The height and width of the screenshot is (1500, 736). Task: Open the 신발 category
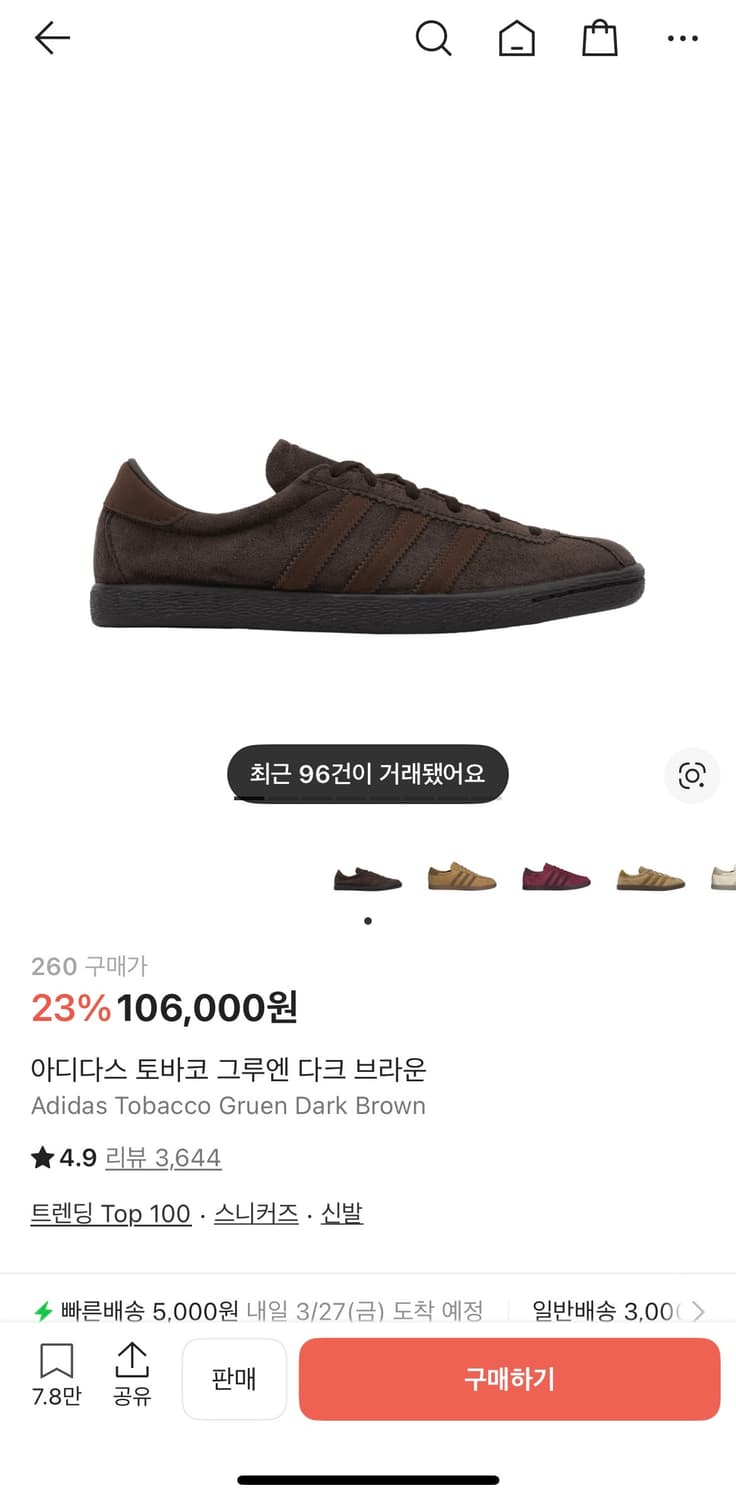[341, 1213]
